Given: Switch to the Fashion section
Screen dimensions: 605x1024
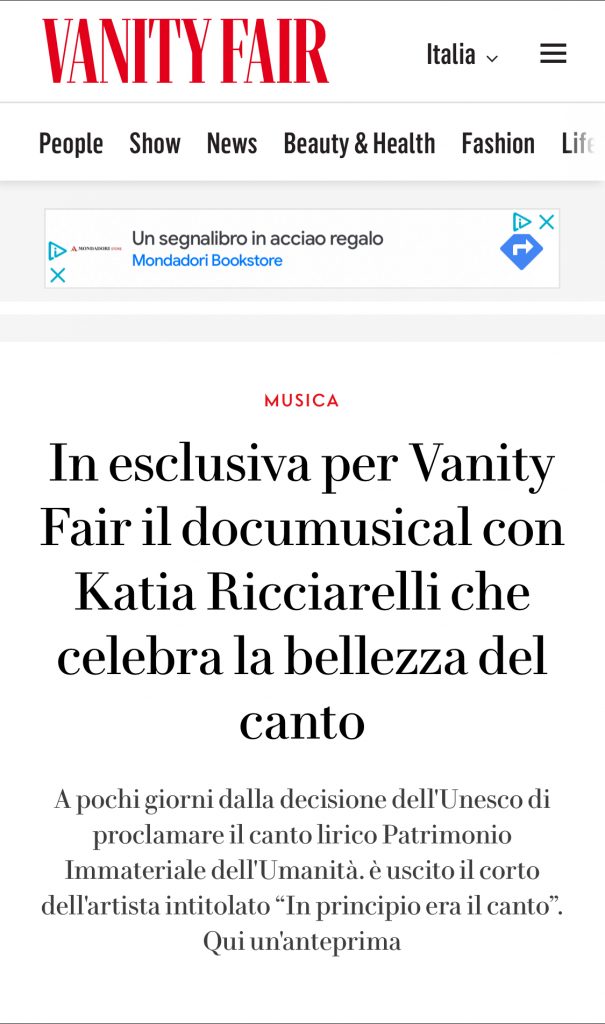Looking at the screenshot, I should click(x=499, y=143).
